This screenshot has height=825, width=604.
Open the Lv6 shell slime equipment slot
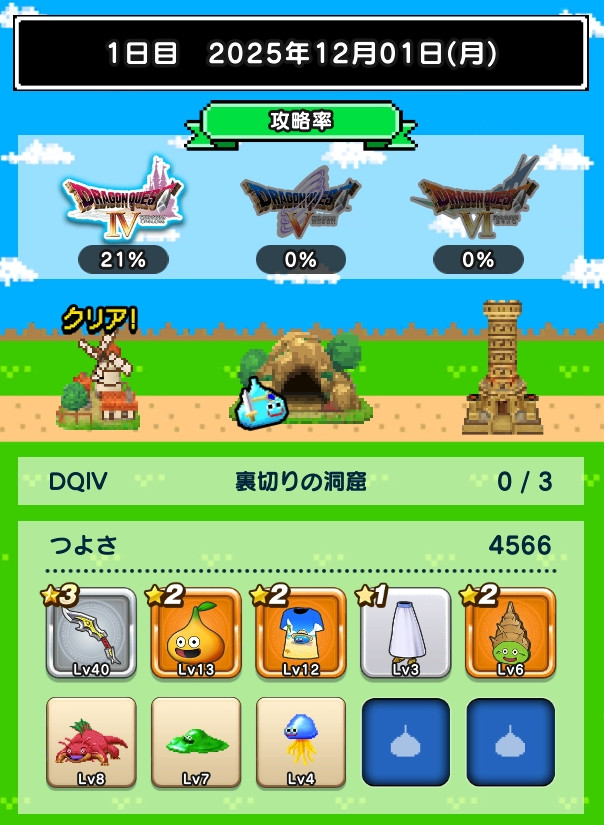tap(510, 633)
